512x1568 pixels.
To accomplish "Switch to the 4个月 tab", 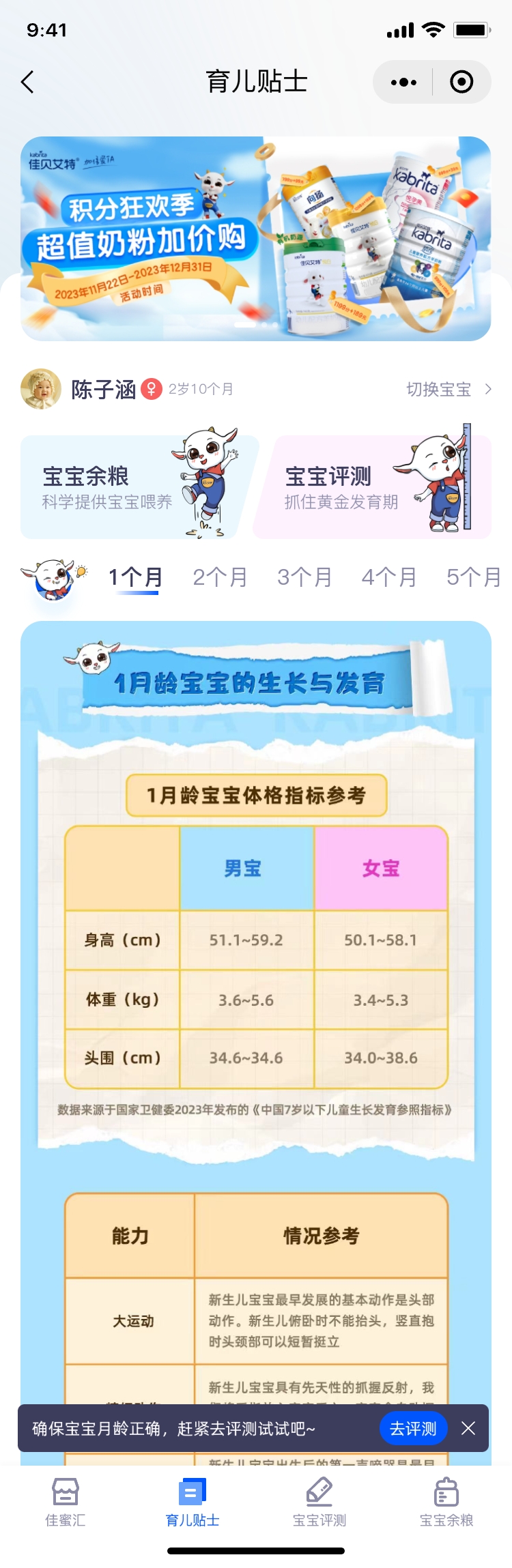I will coord(389,577).
